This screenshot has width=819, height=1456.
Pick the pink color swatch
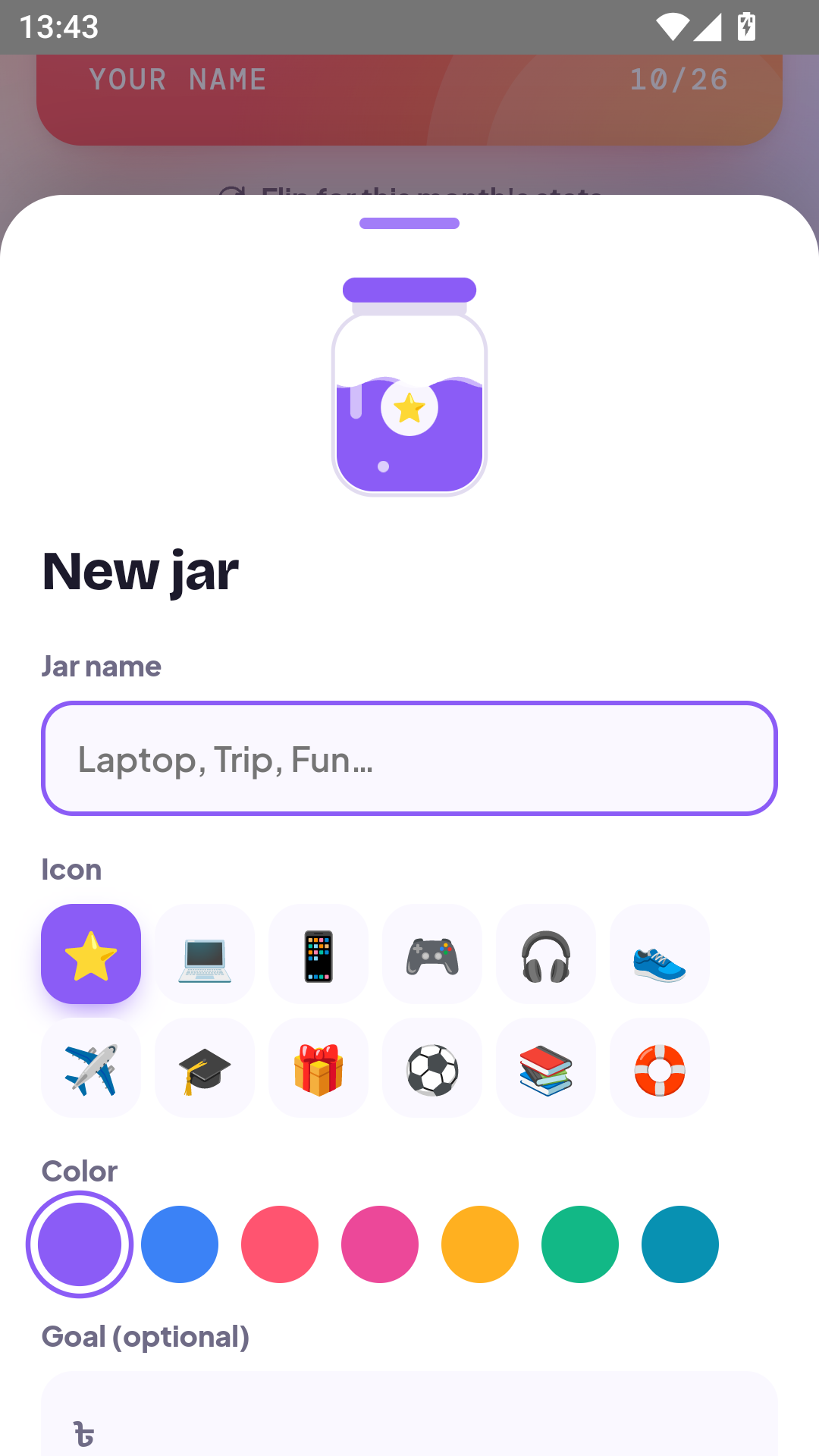(380, 1244)
